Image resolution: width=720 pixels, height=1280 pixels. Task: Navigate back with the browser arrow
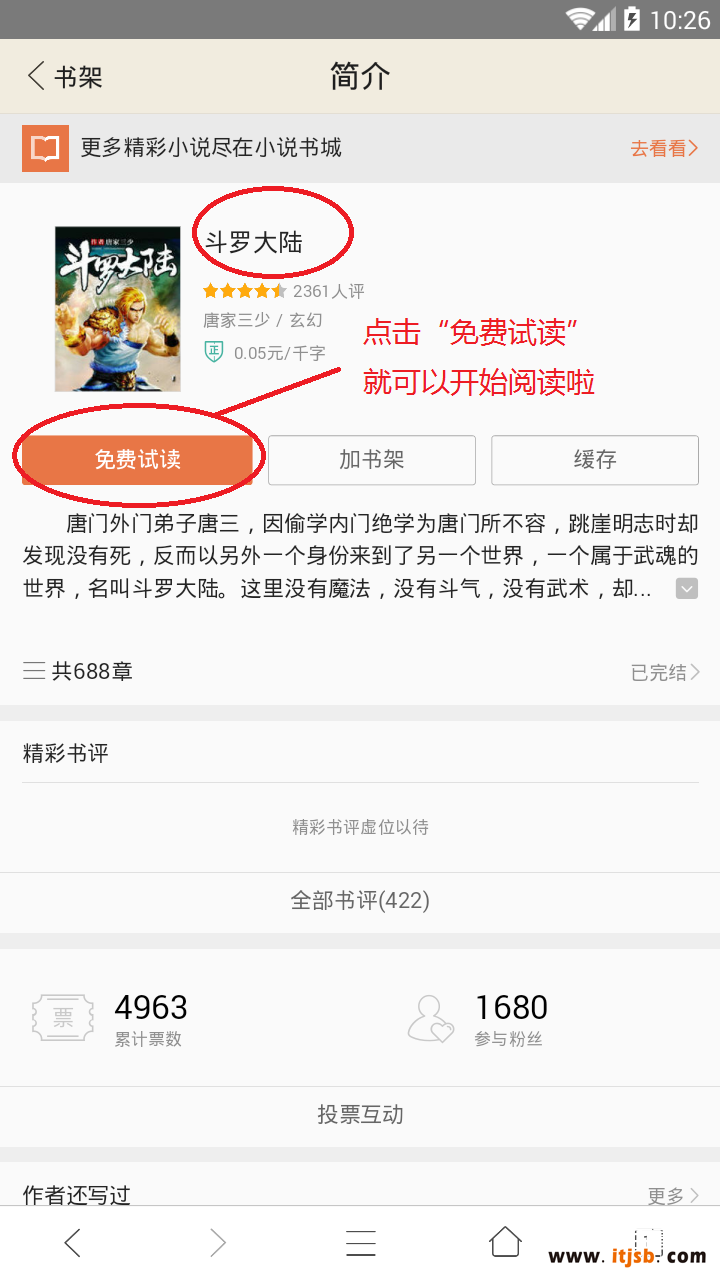coord(72,1243)
